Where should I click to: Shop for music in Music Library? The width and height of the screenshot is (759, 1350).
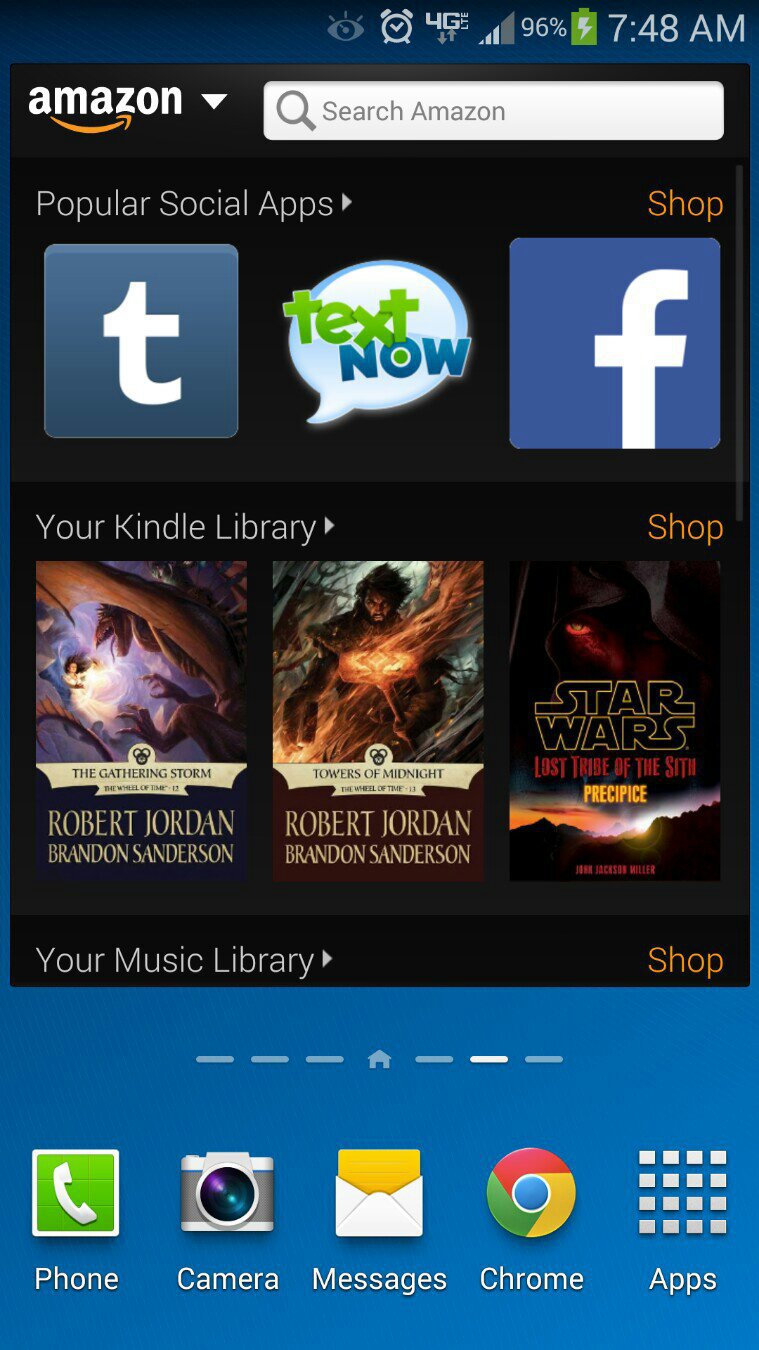point(684,959)
